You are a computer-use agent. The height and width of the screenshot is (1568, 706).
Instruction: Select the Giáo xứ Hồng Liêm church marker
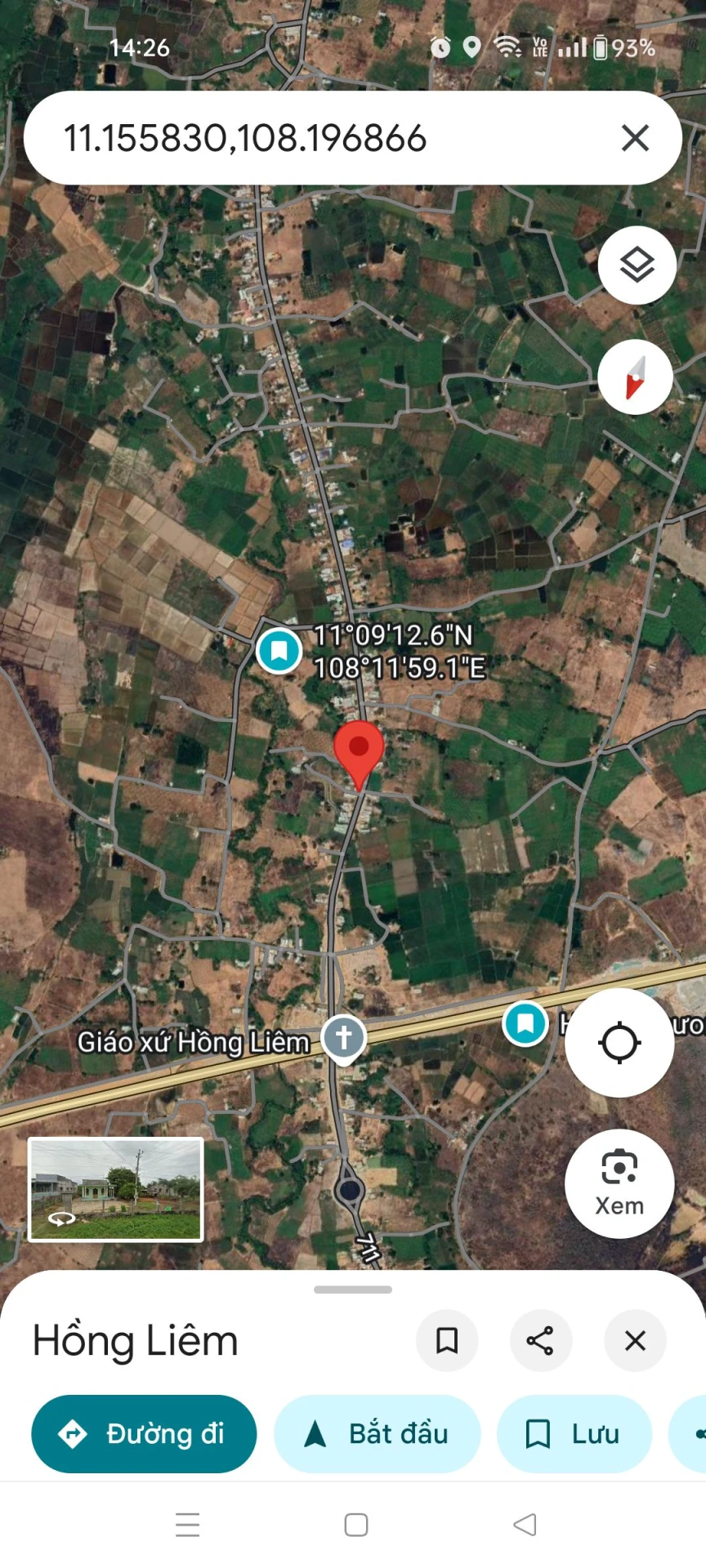[x=344, y=1039]
